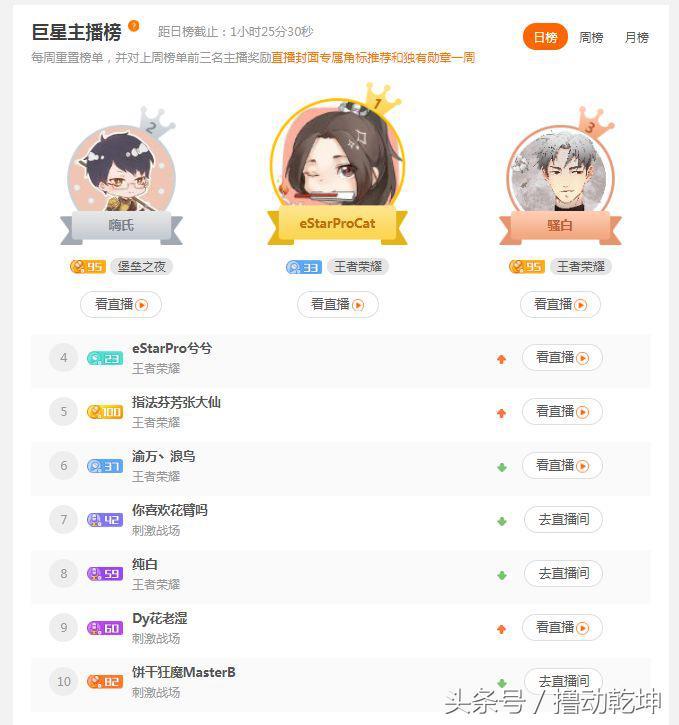This screenshot has width=679, height=725.
Task: Watch 骚白's live stream
Action: 560,304
